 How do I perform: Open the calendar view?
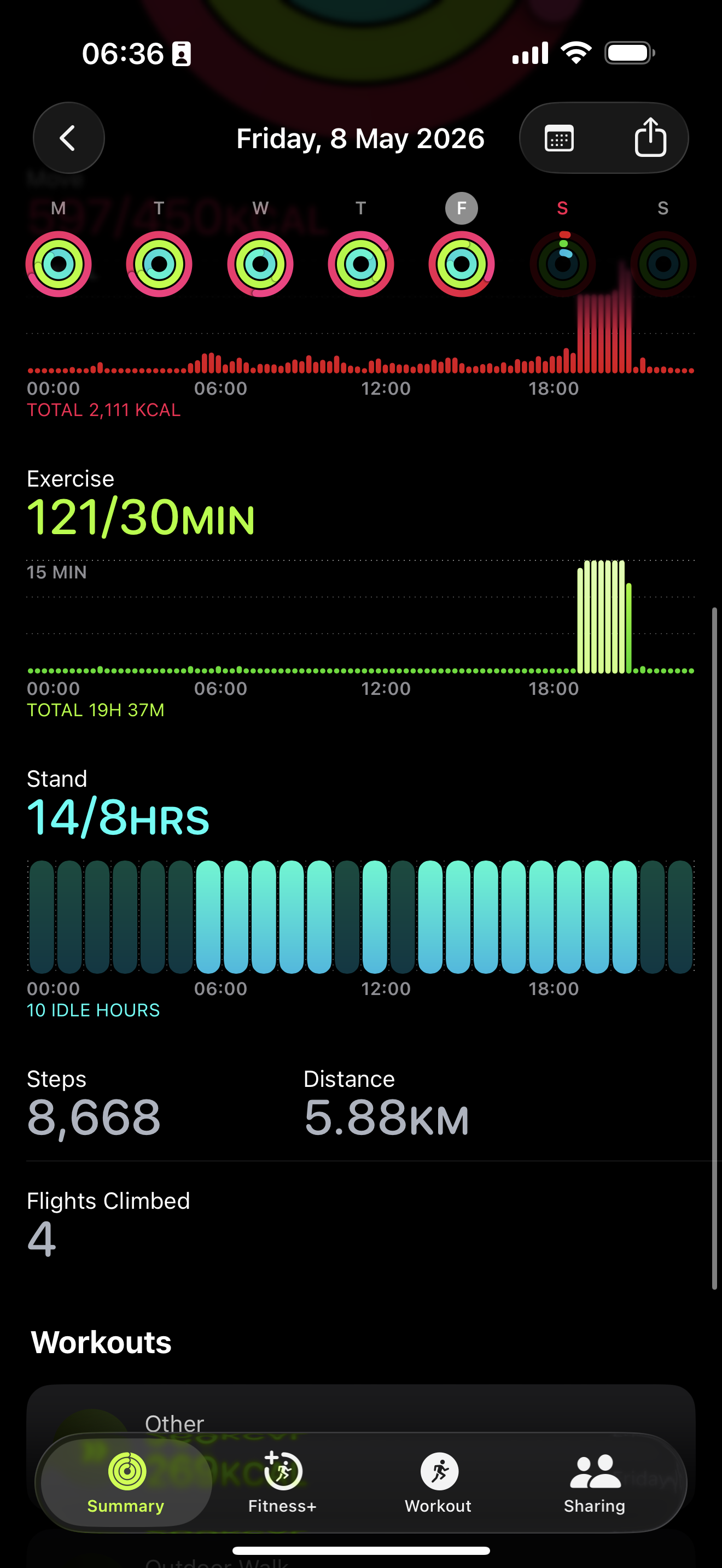click(559, 138)
